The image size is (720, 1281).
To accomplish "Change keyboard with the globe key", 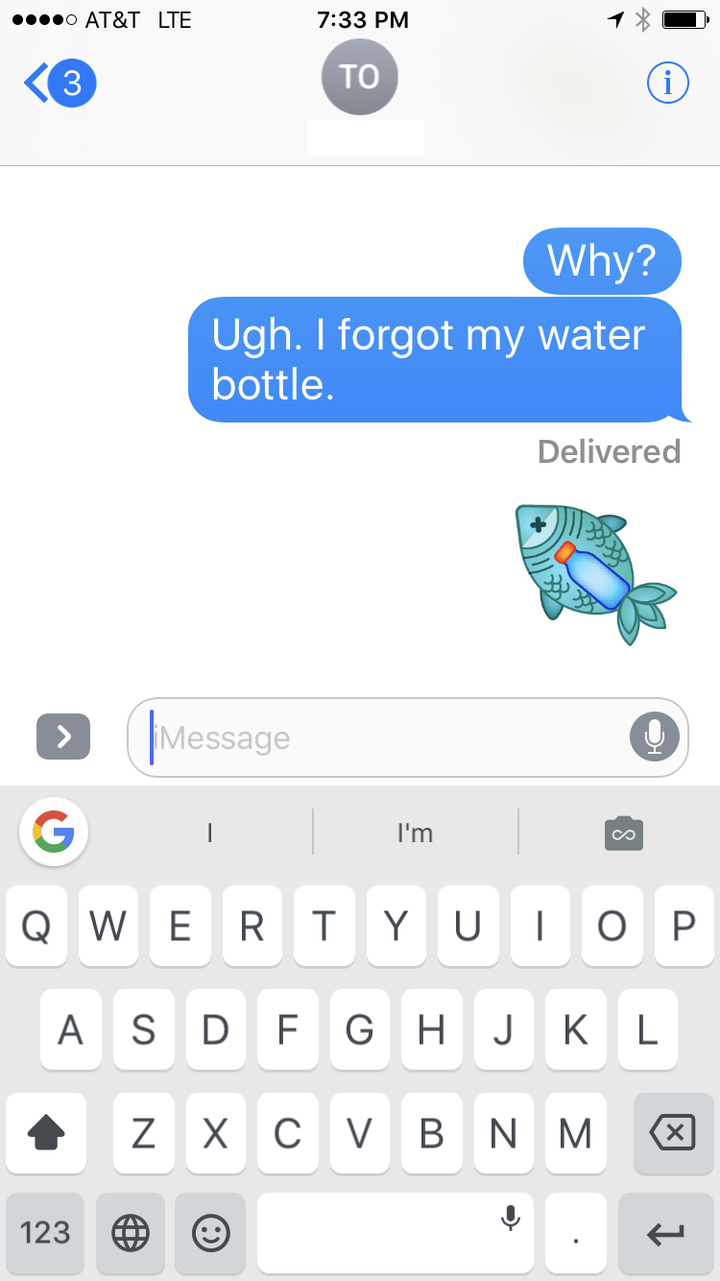I will click(130, 1232).
